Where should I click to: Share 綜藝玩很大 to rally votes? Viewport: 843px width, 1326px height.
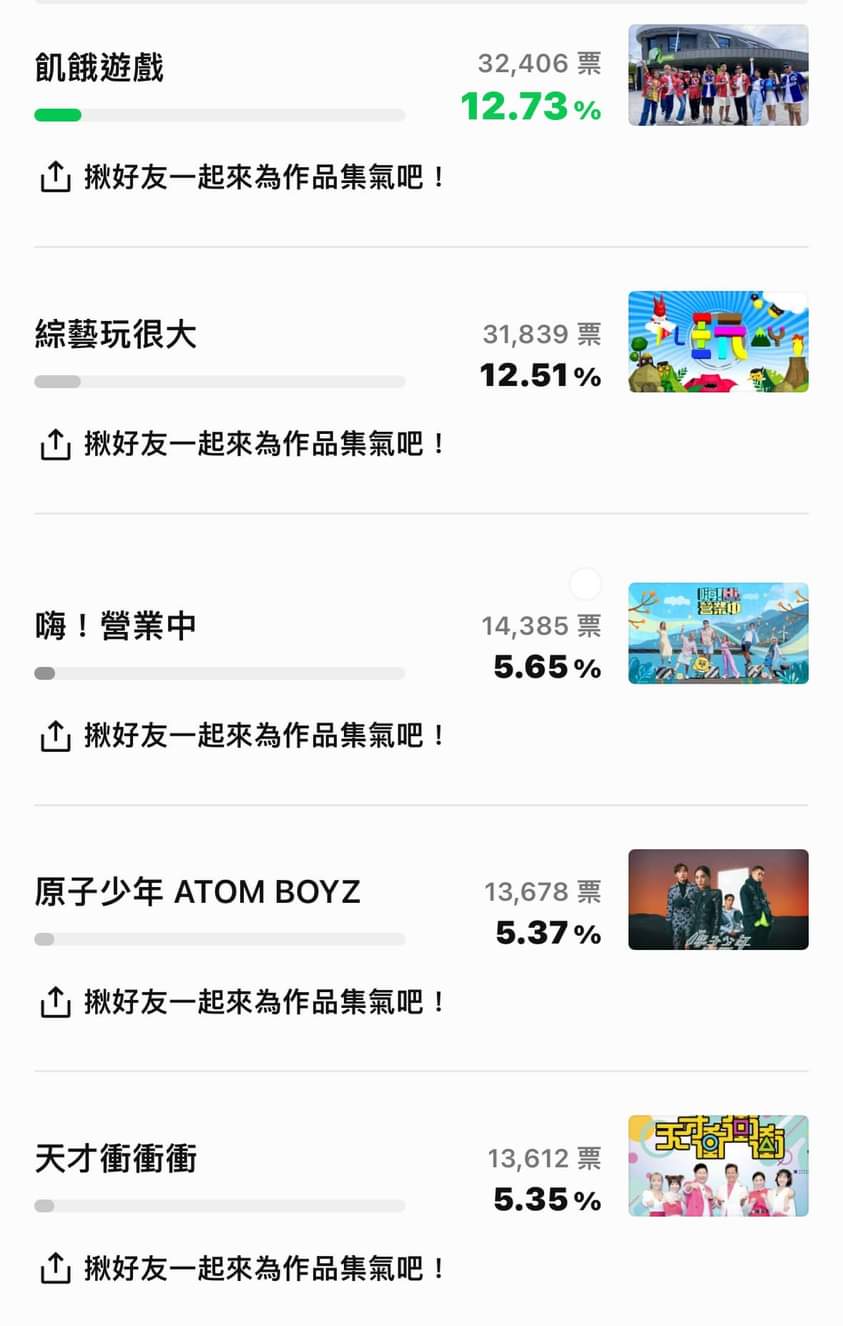242,444
